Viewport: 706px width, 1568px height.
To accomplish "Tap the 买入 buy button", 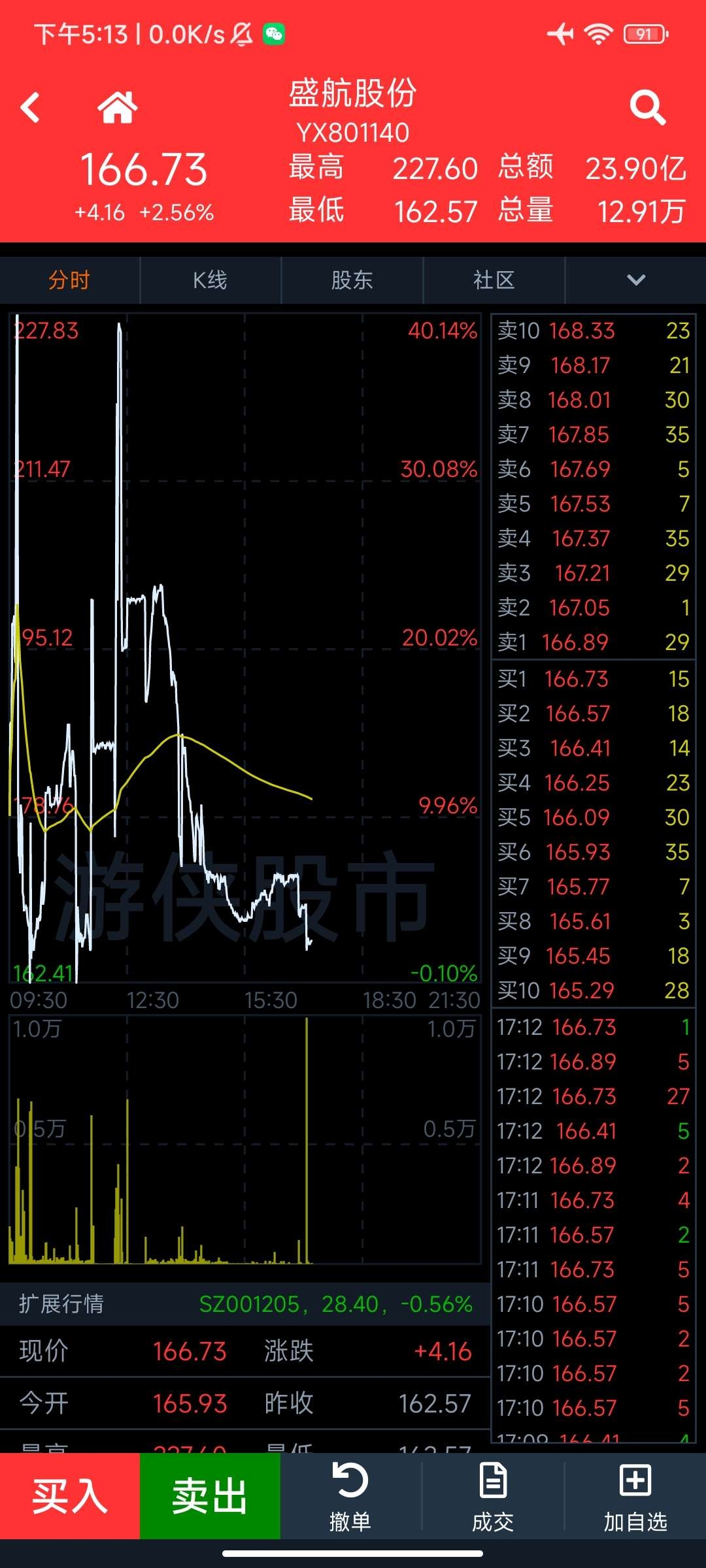I will 70,1496.
